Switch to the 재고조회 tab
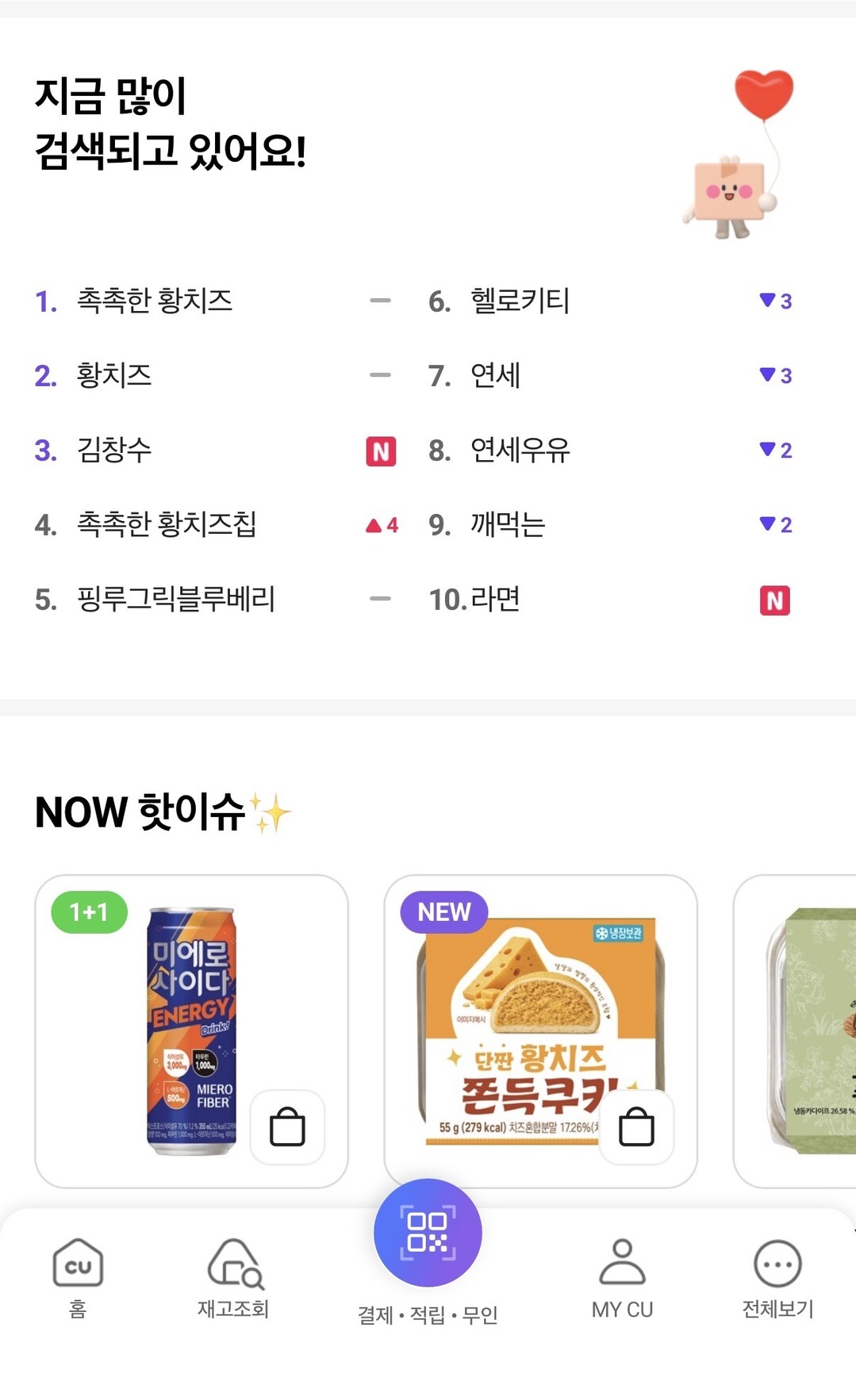The height and width of the screenshot is (1400, 856). coord(234,1277)
